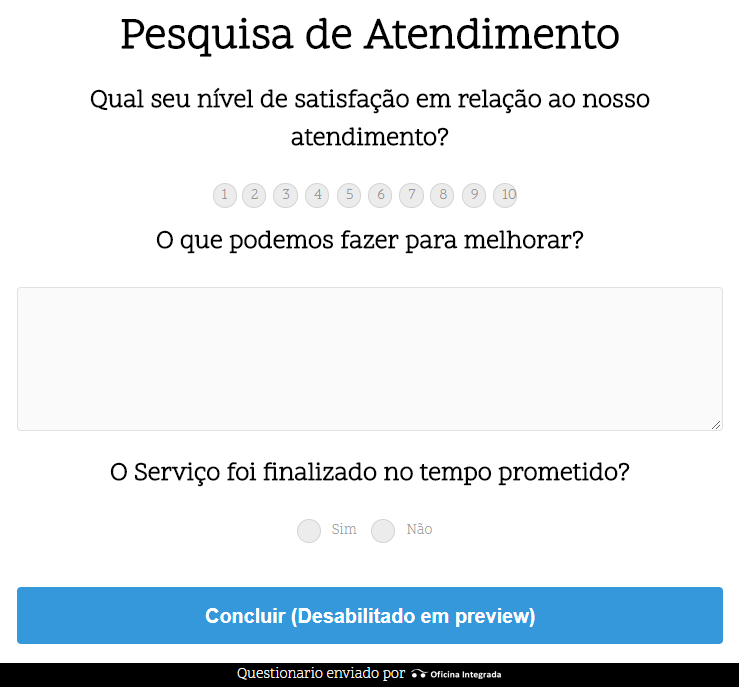The image size is (739, 687).
Task: Select Sim for service finished on time
Action: (x=309, y=531)
